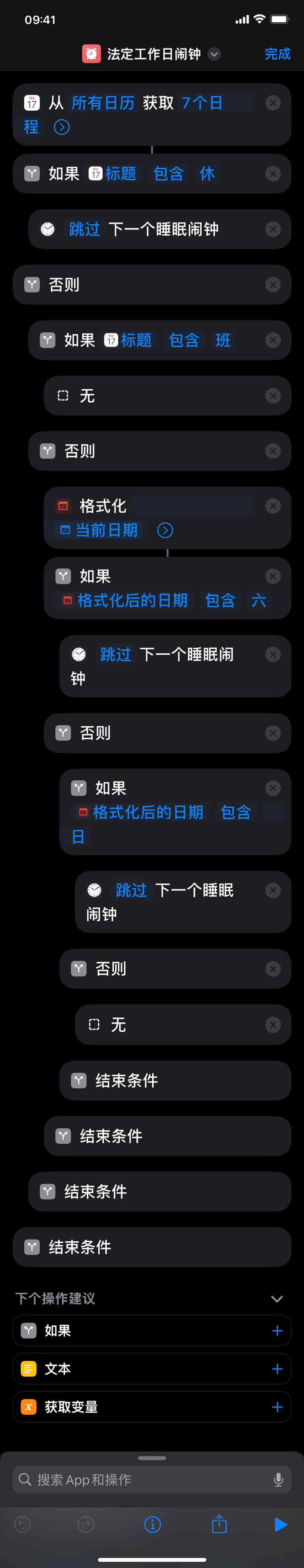
Task: Remove the 从所有日历获取日程 action
Action: (273, 103)
